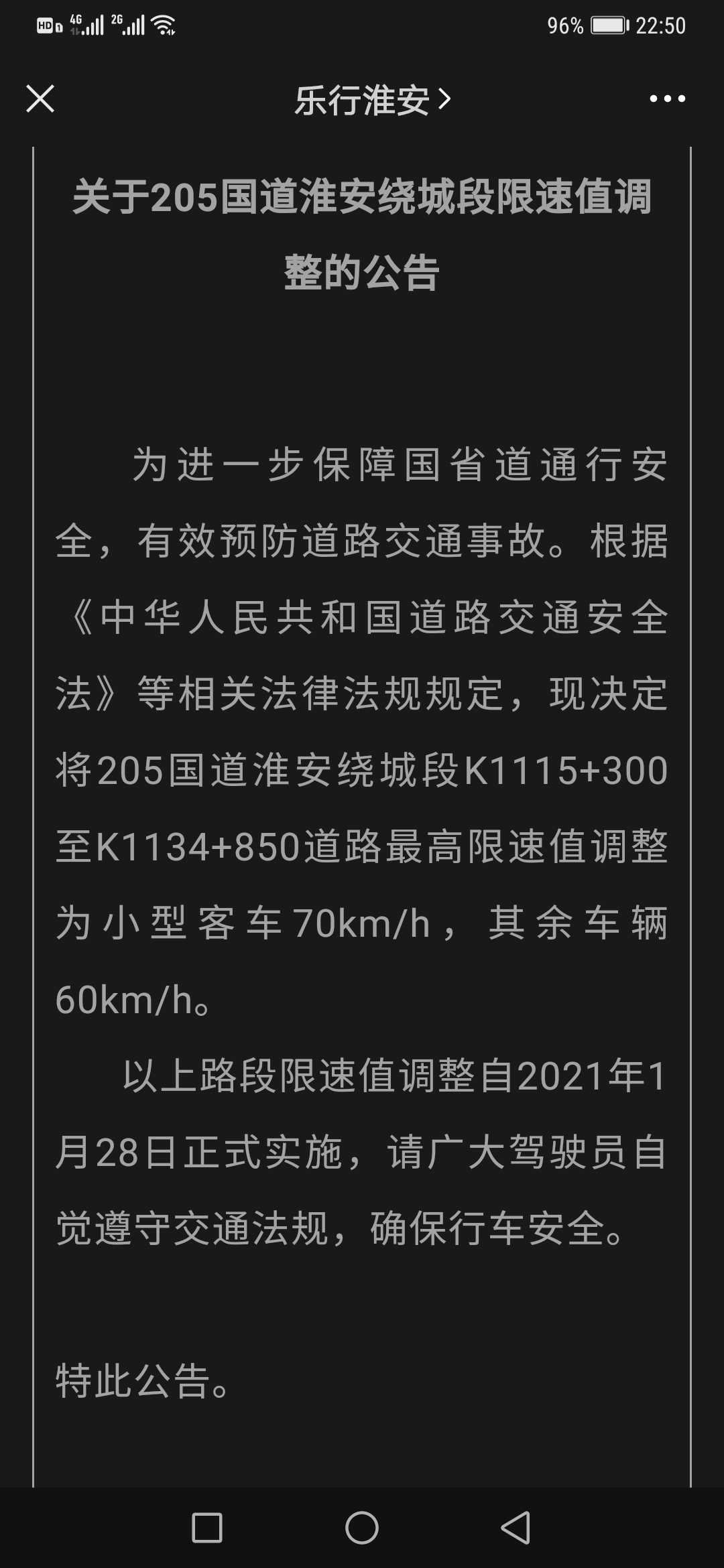This screenshot has width=724, height=1568.
Task: Close the article with the X button
Action: pos(40,99)
